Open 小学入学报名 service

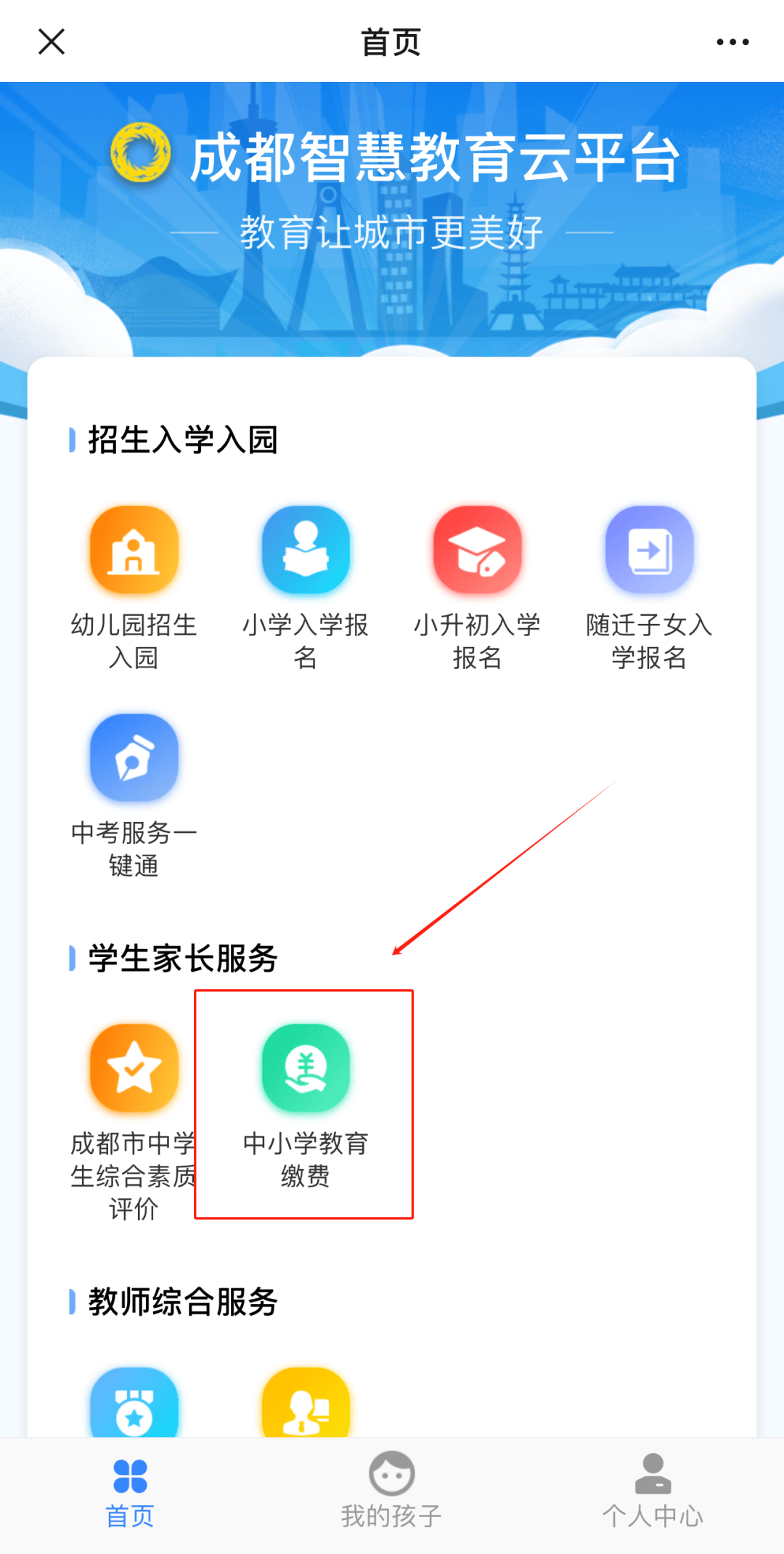[306, 550]
